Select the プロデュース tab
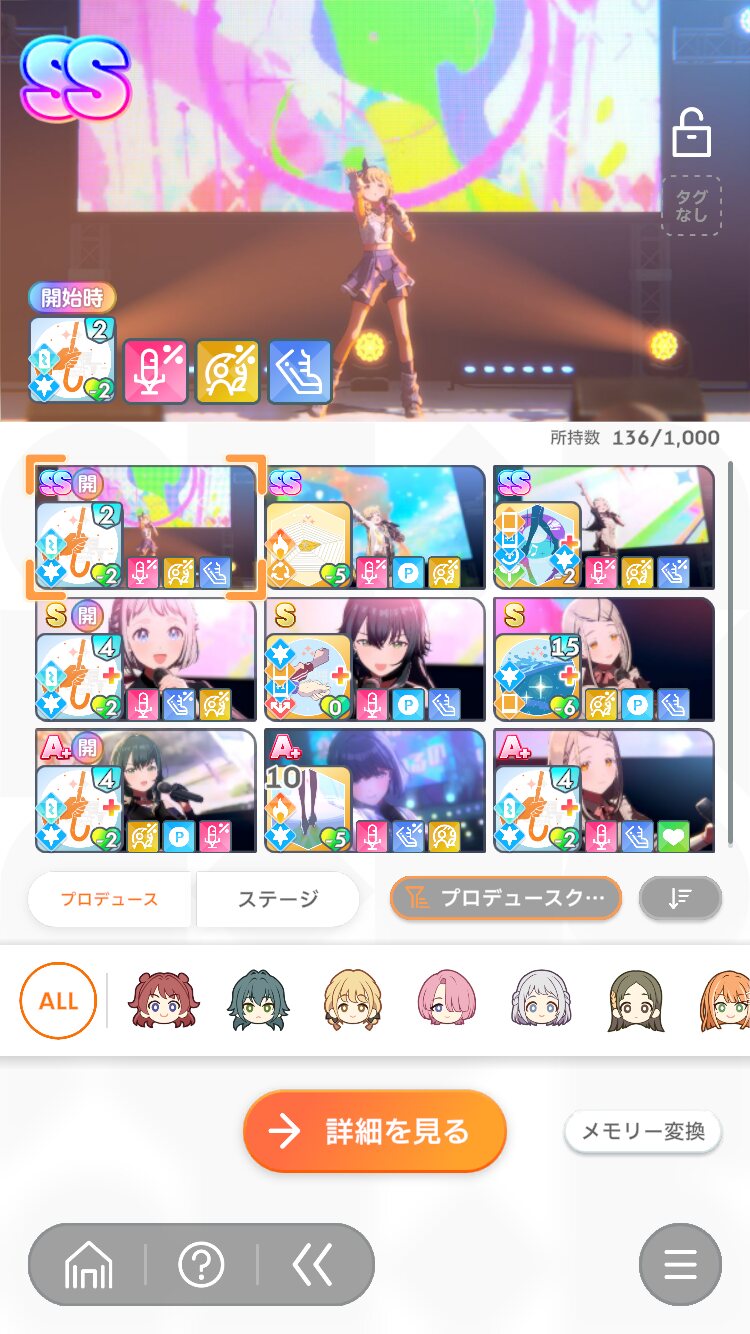This screenshot has width=750, height=1334. [110, 899]
